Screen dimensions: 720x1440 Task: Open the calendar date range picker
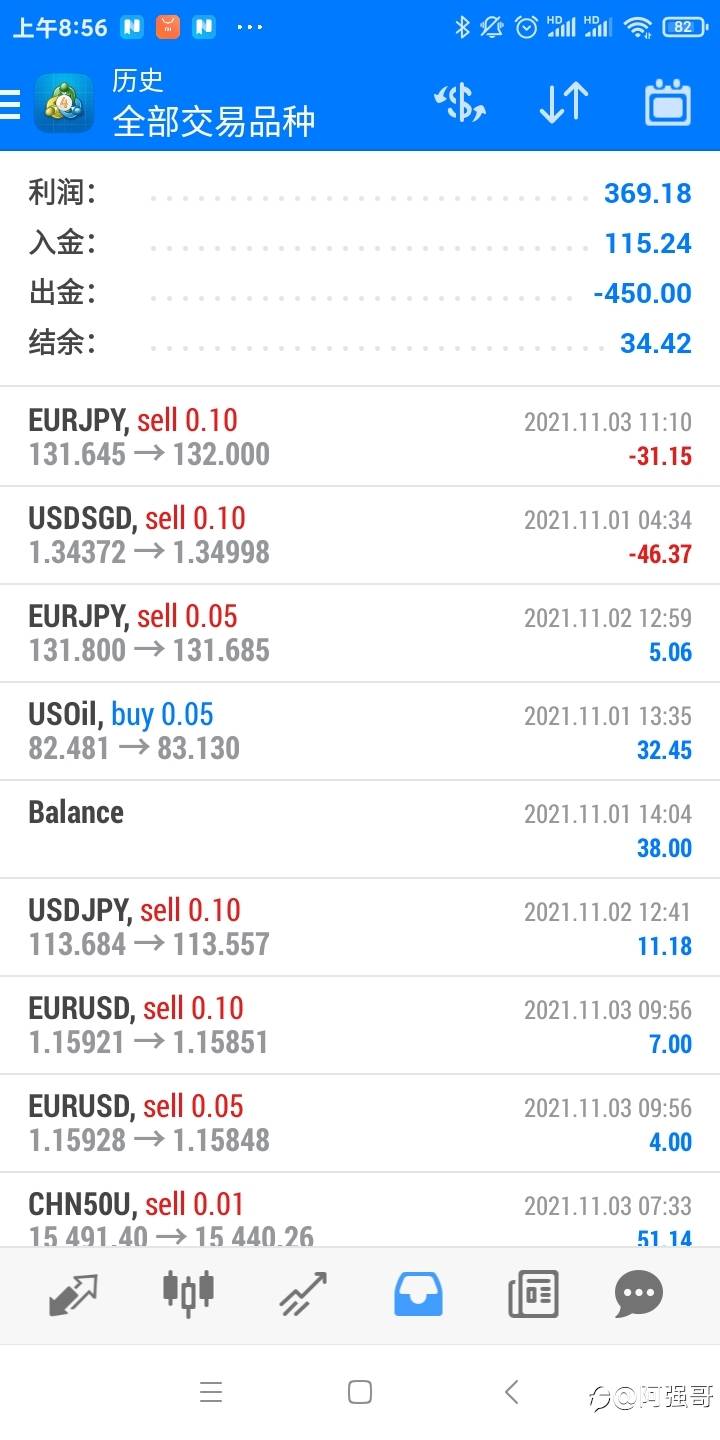pos(668,102)
